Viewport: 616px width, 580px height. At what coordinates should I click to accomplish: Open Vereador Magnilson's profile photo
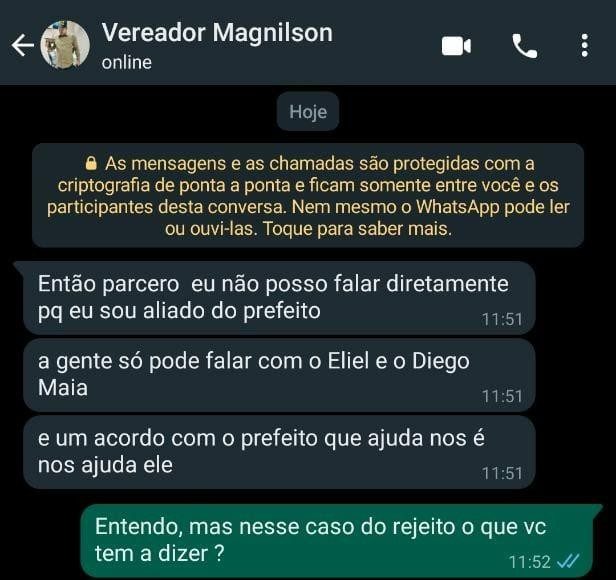coord(65,45)
